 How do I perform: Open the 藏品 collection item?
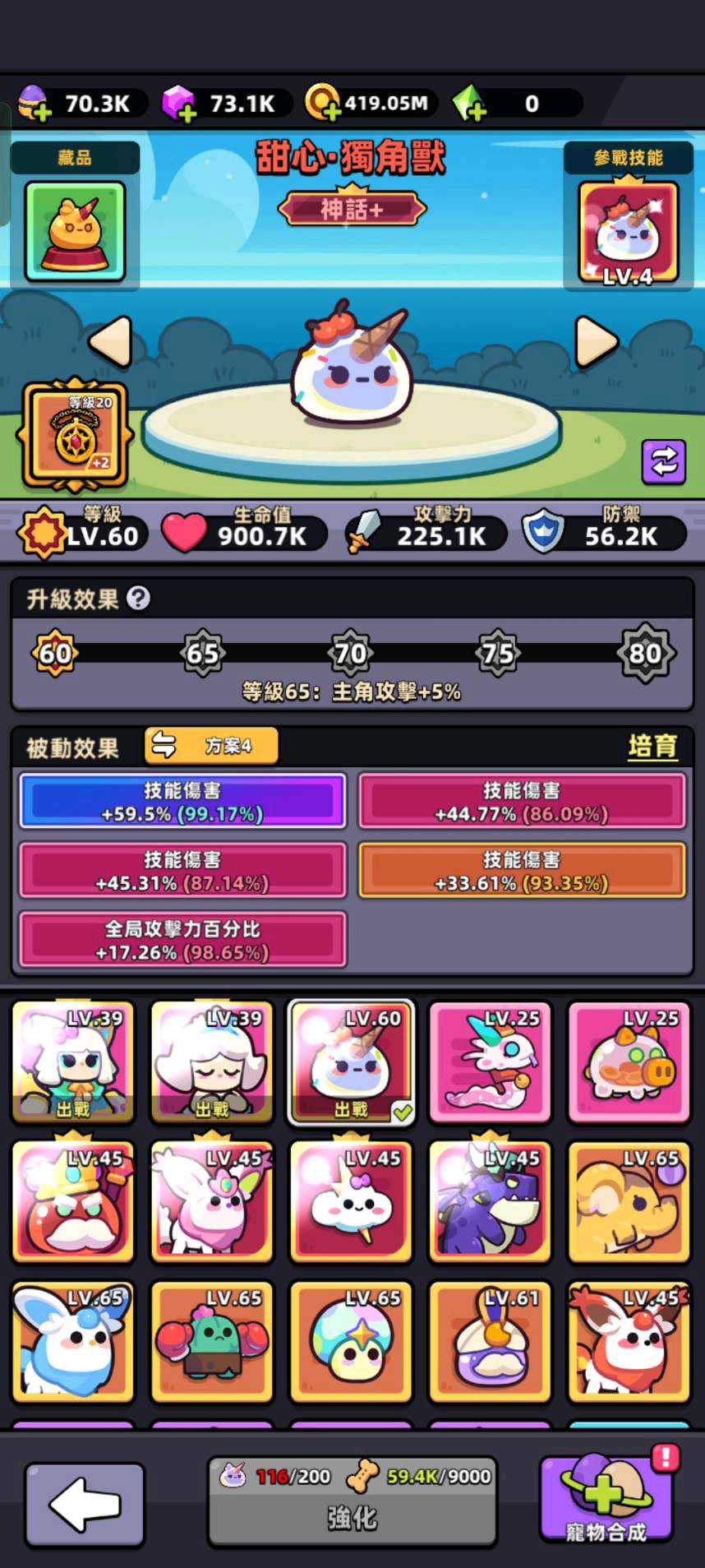coord(75,232)
